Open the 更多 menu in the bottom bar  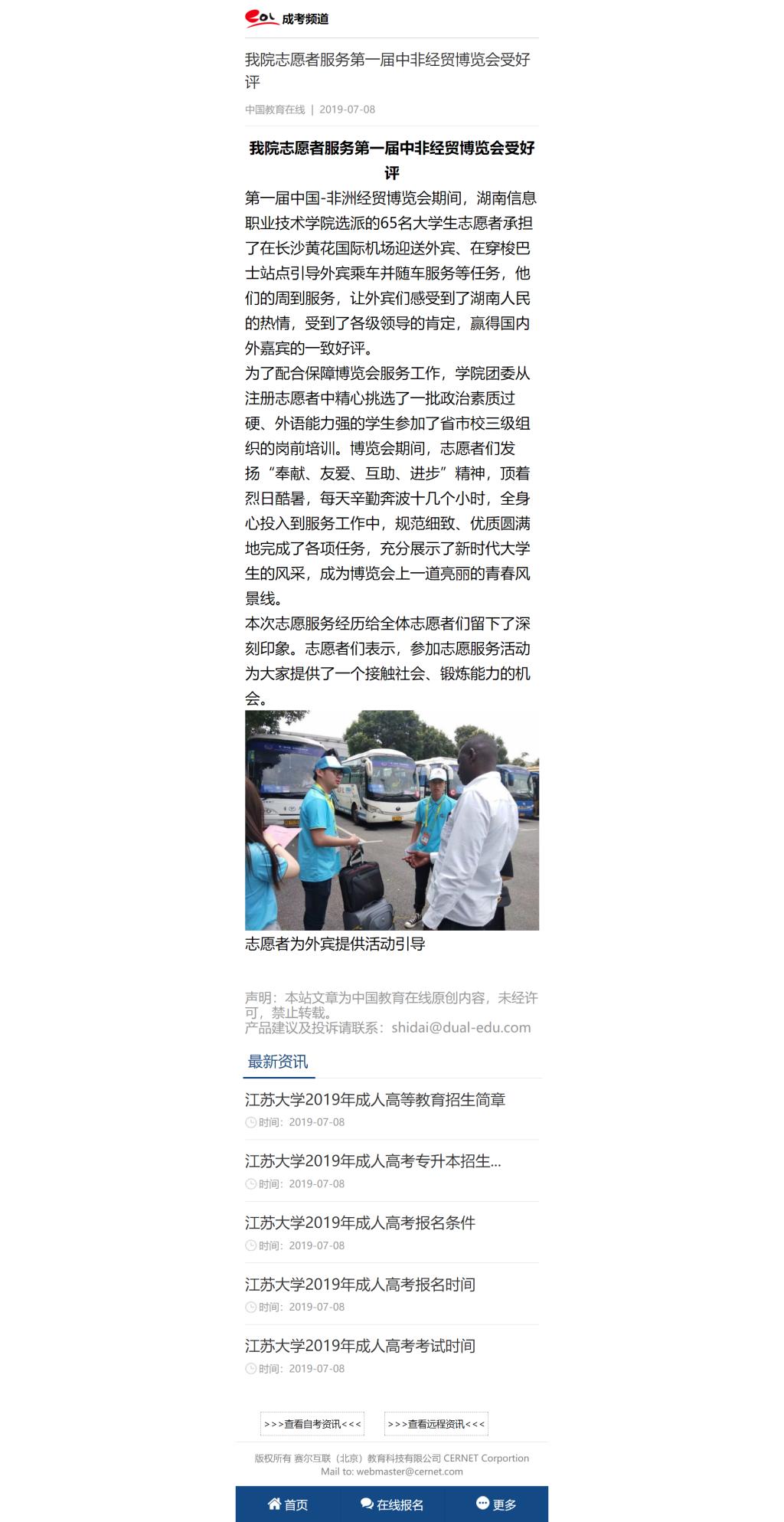(496, 1504)
